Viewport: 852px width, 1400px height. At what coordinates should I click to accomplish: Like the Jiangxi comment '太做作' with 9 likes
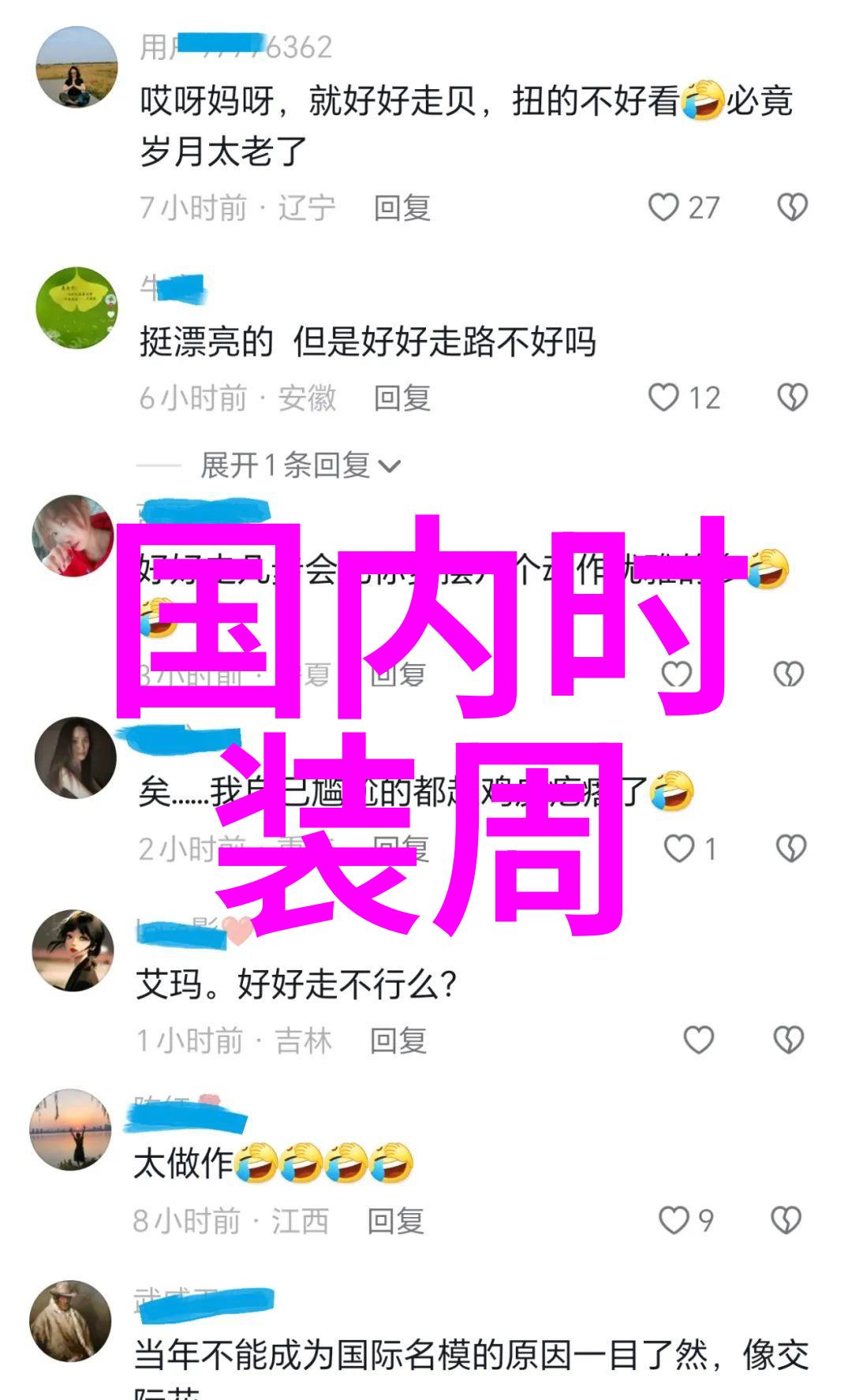pyautogui.click(x=674, y=1220)
